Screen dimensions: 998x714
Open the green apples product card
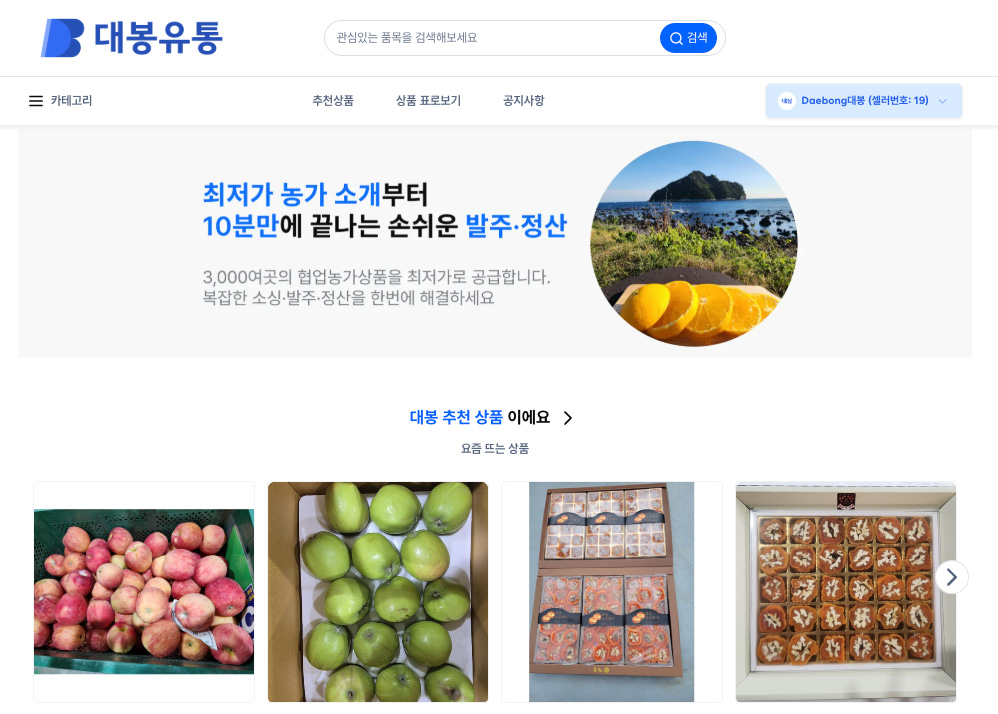(378, 591)
